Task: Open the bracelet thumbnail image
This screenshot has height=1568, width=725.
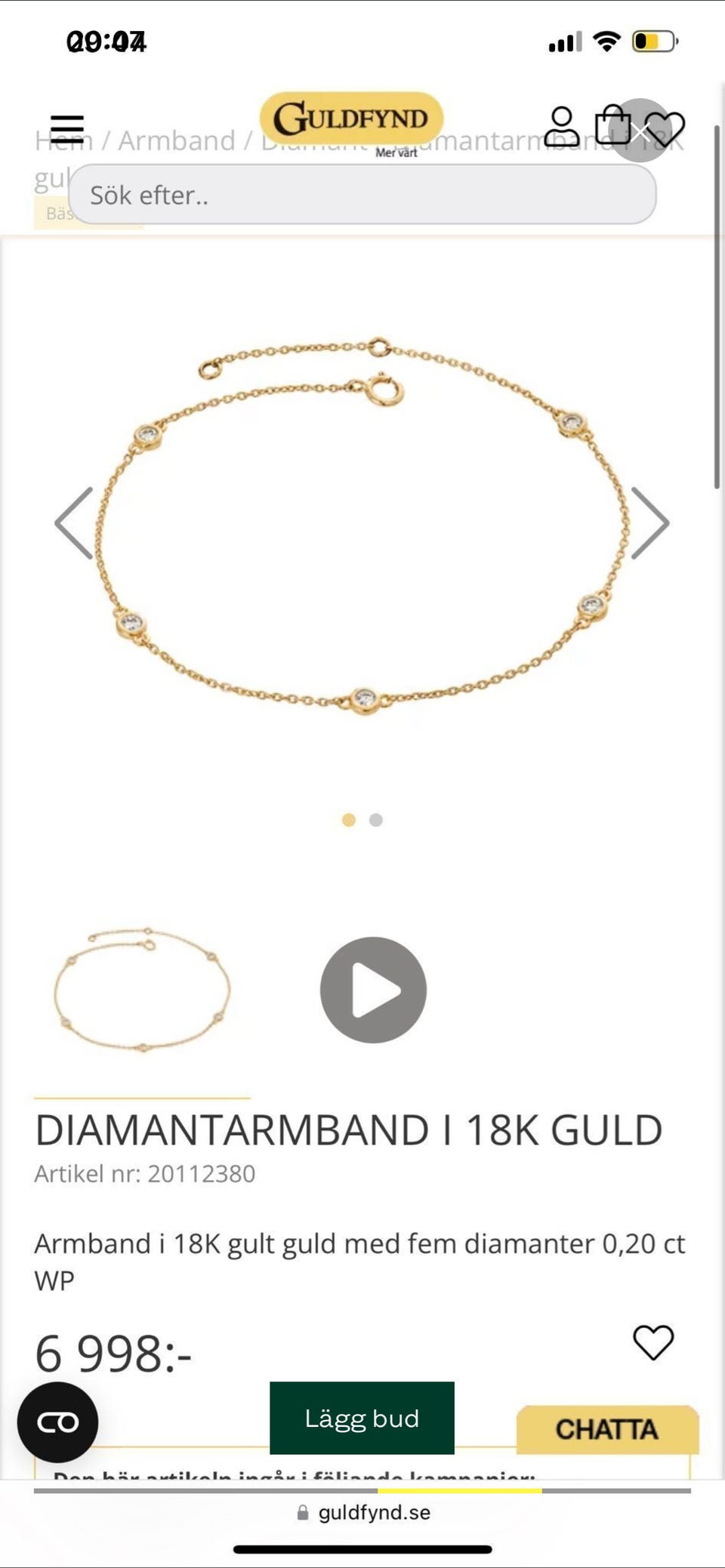Action: pyautogui.click(x=143, y=989)
